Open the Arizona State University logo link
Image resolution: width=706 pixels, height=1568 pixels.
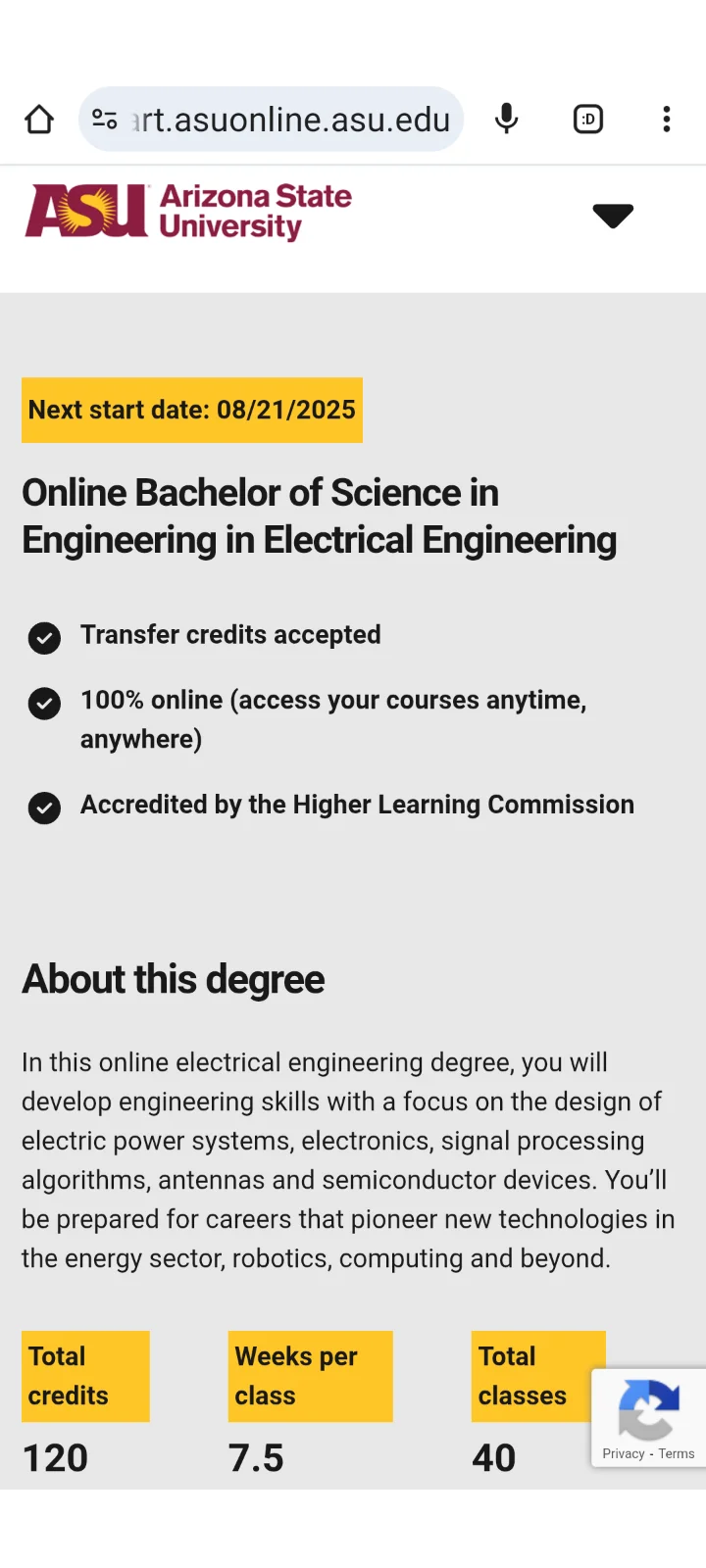point(188,212)
